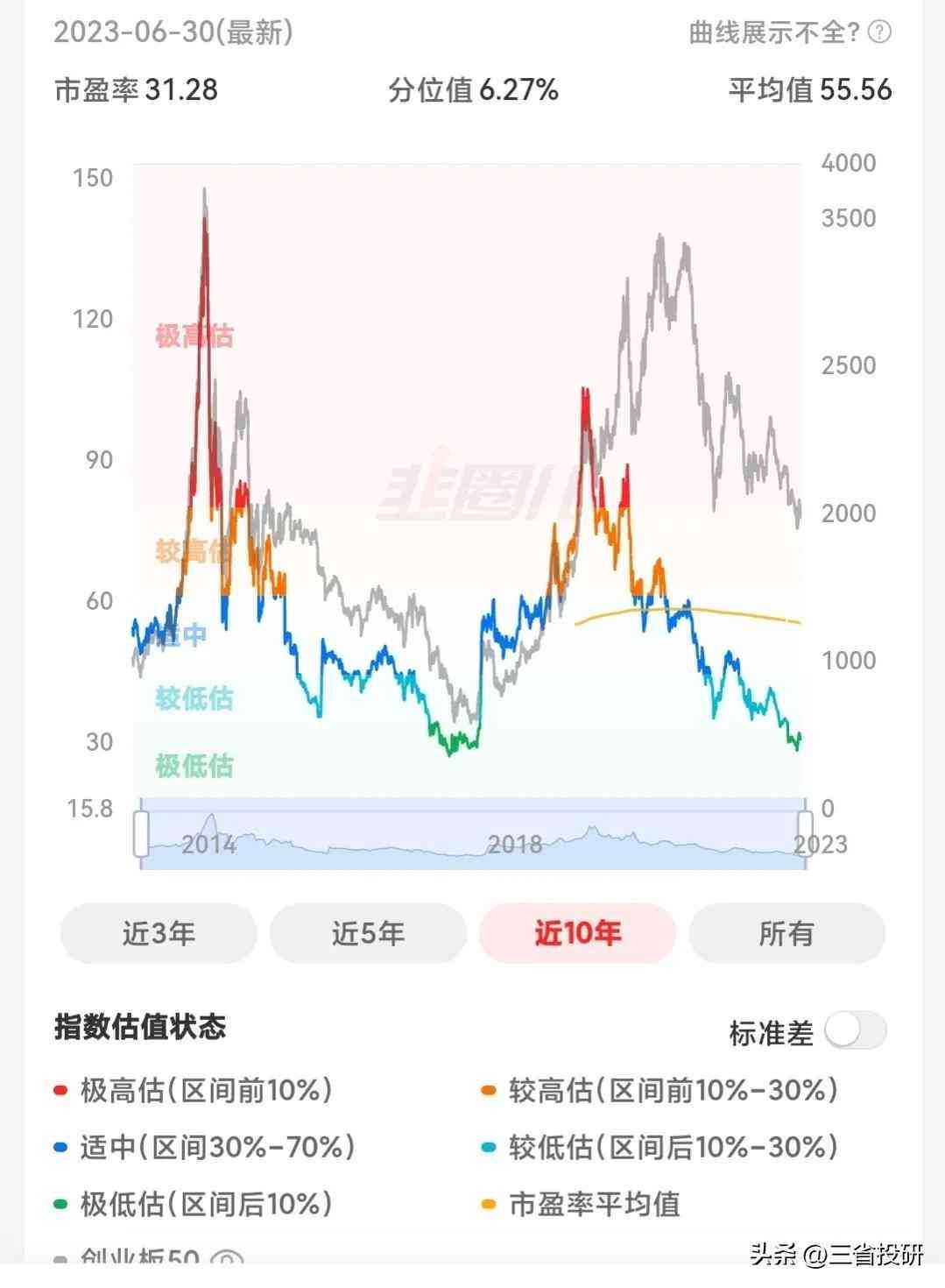Open the 2023-06-30(最新) date selector
Screen dimensions: 945x1288
[173, 34]
